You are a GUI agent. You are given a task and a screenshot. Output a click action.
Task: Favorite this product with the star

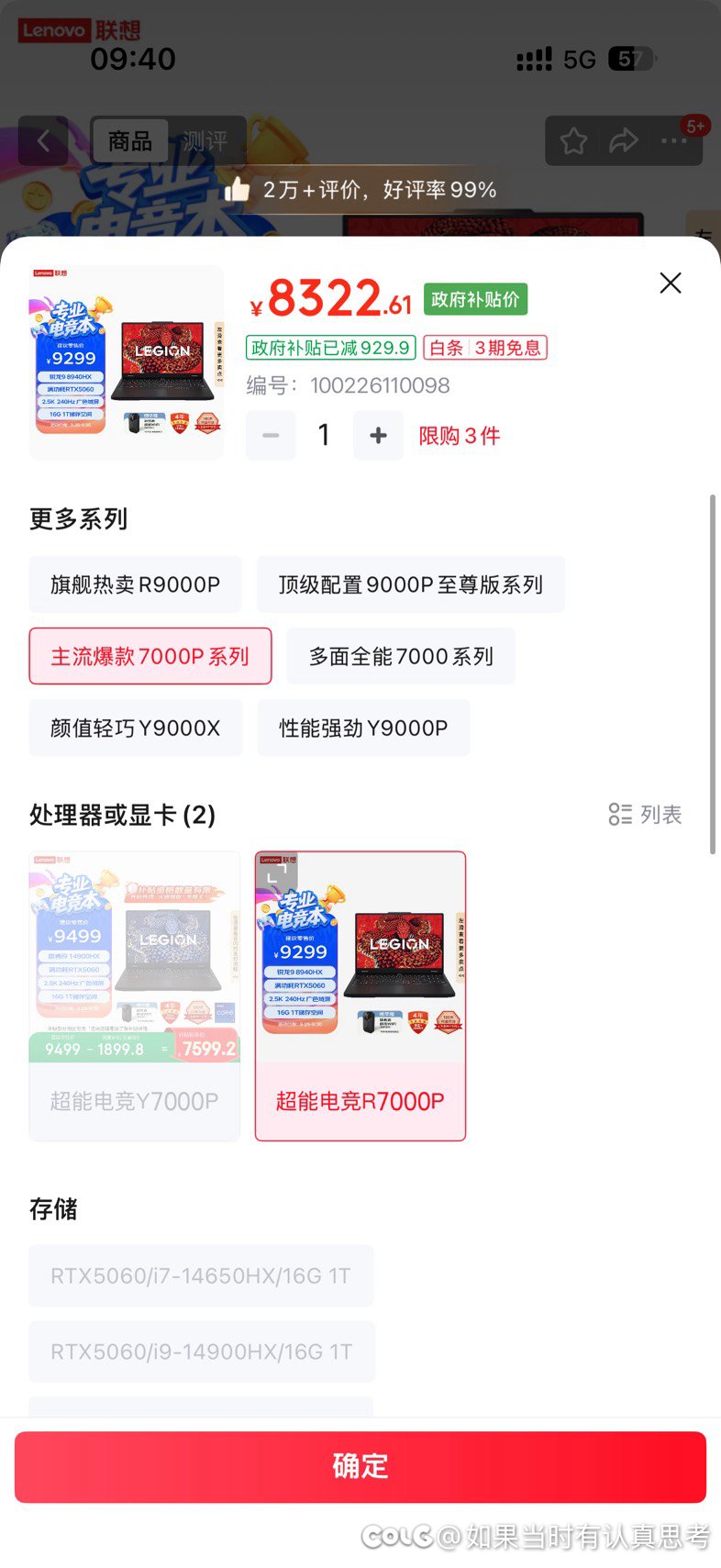pos(573,141)
